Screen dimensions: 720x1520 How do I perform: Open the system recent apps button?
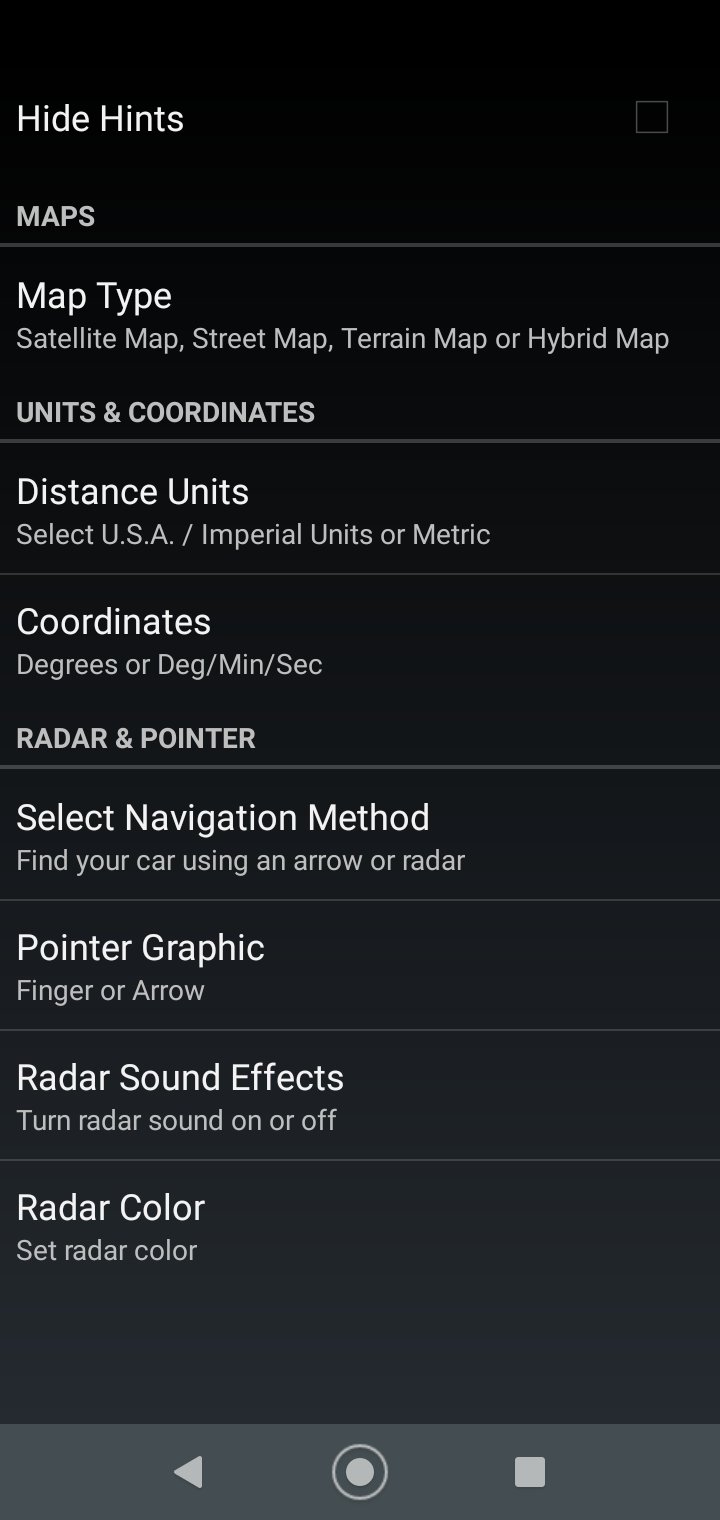click(x=529, y=1472)
